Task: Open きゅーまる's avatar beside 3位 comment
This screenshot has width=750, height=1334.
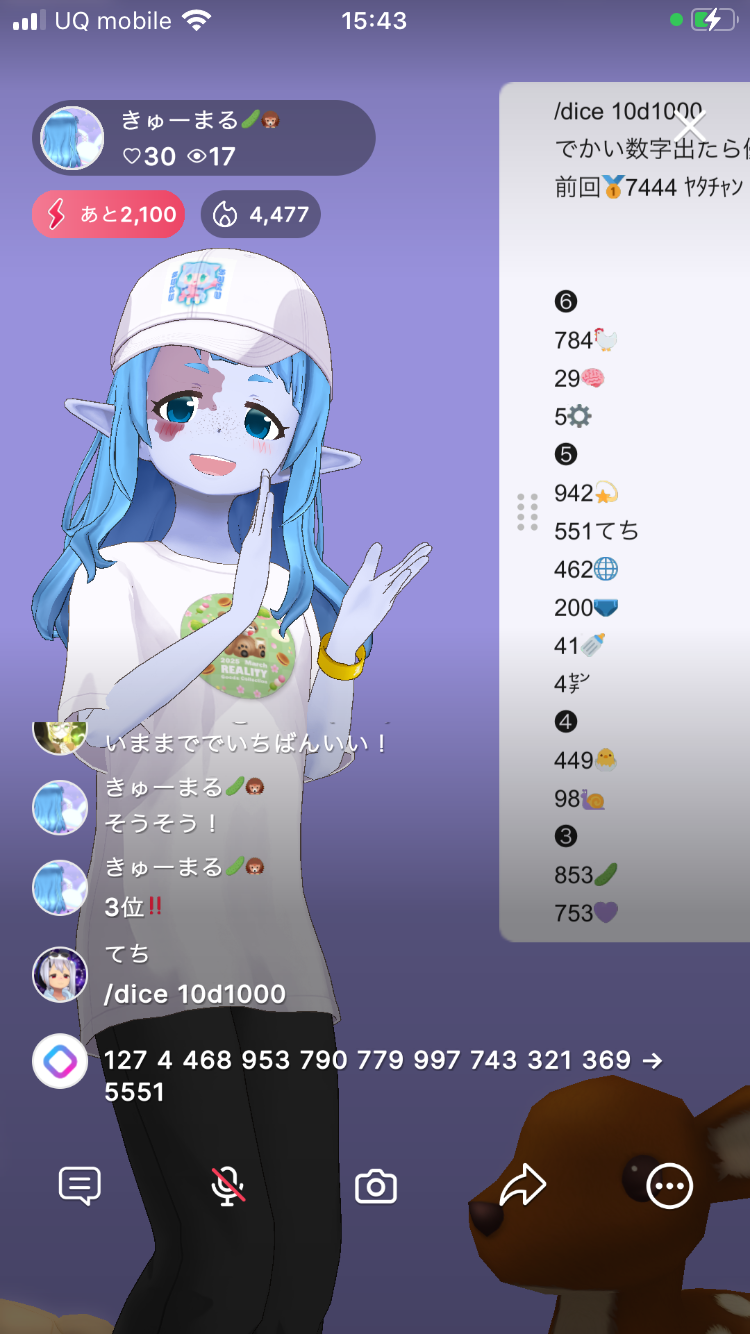Action: coord(60,887)
